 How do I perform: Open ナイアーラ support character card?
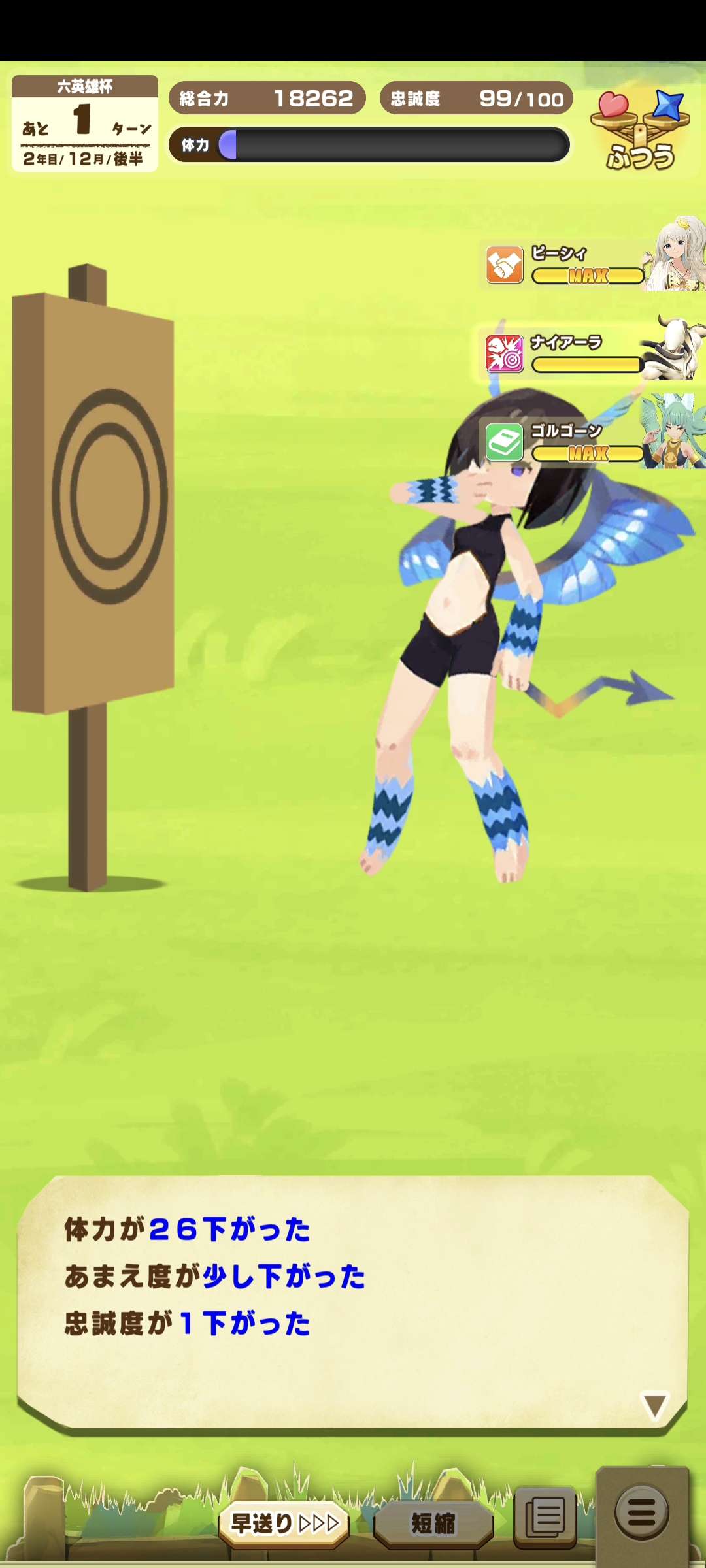pyautogui.click(x=592, y=353)
